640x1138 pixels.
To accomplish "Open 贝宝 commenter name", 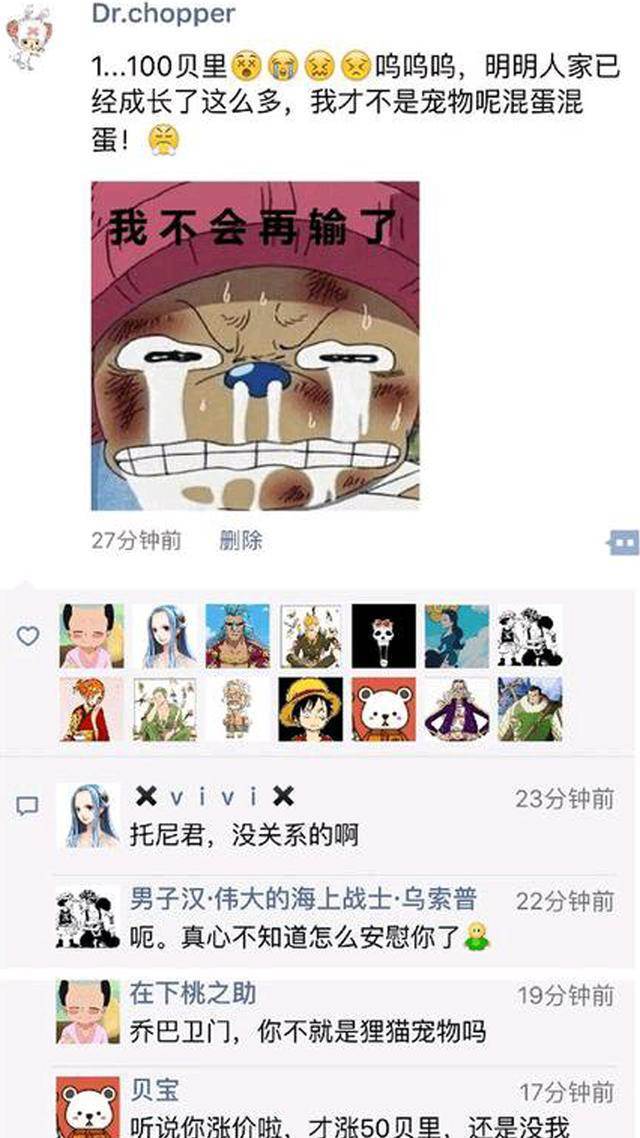I will [155, 1089].
